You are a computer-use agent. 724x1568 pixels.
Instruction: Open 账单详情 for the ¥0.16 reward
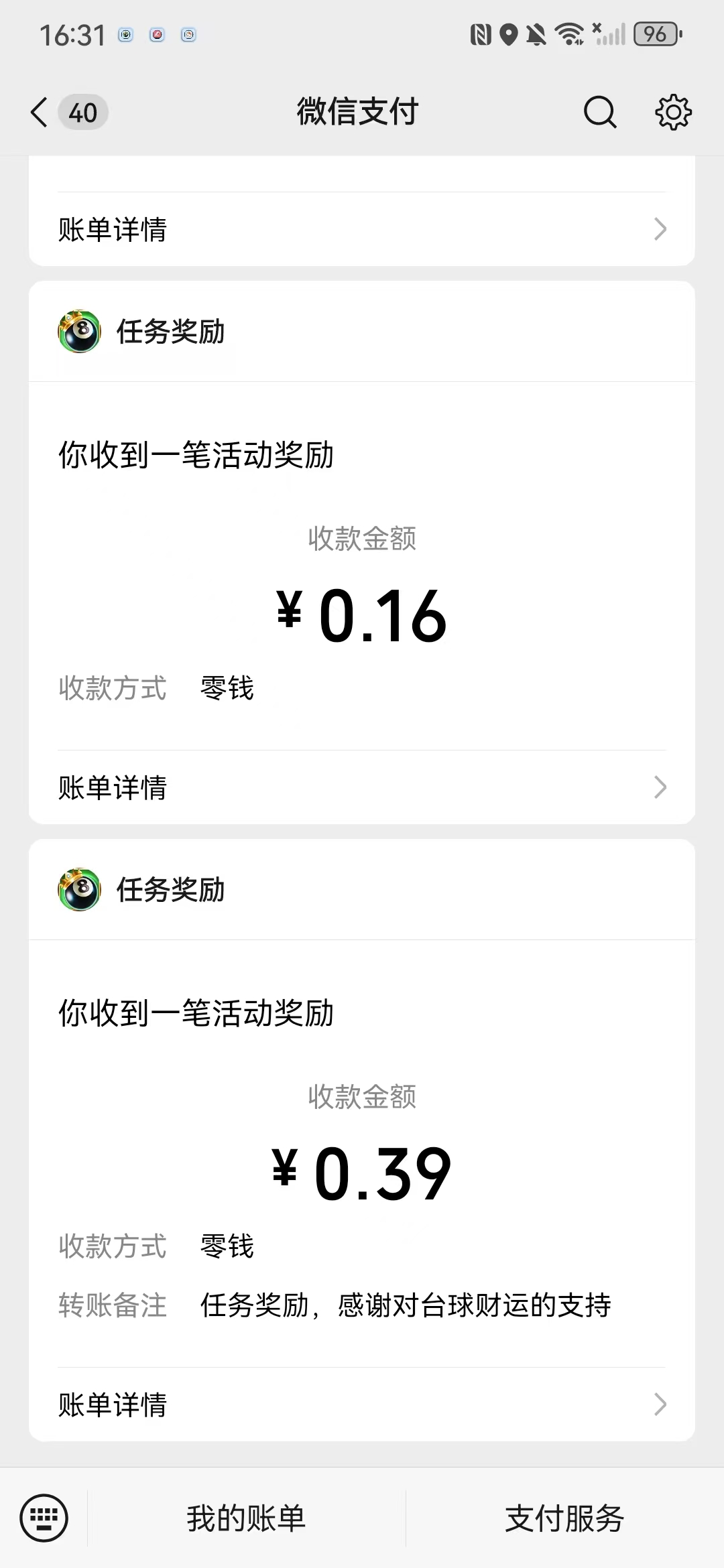(362, 787)
